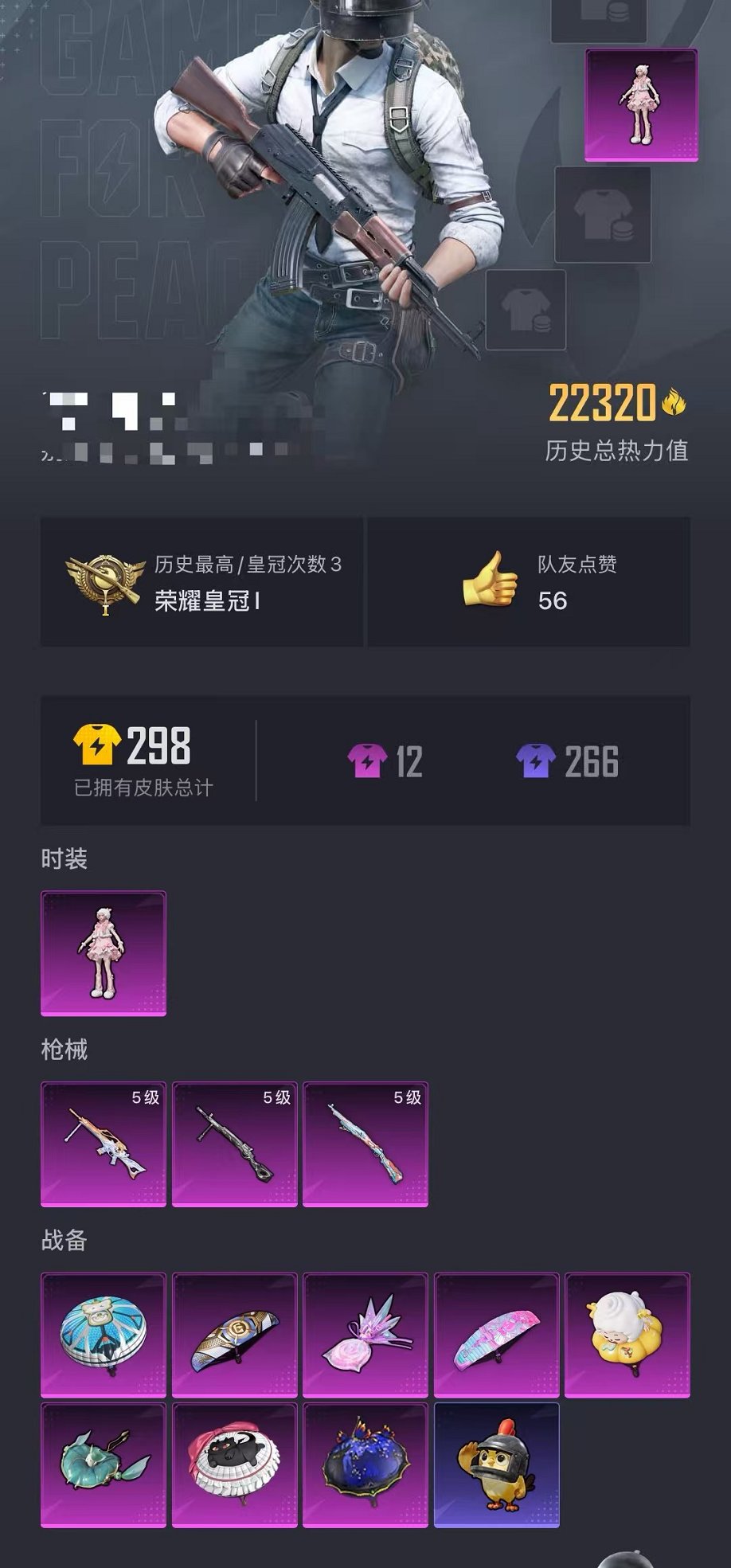Select the pink crystal flower gear item

363,1331
